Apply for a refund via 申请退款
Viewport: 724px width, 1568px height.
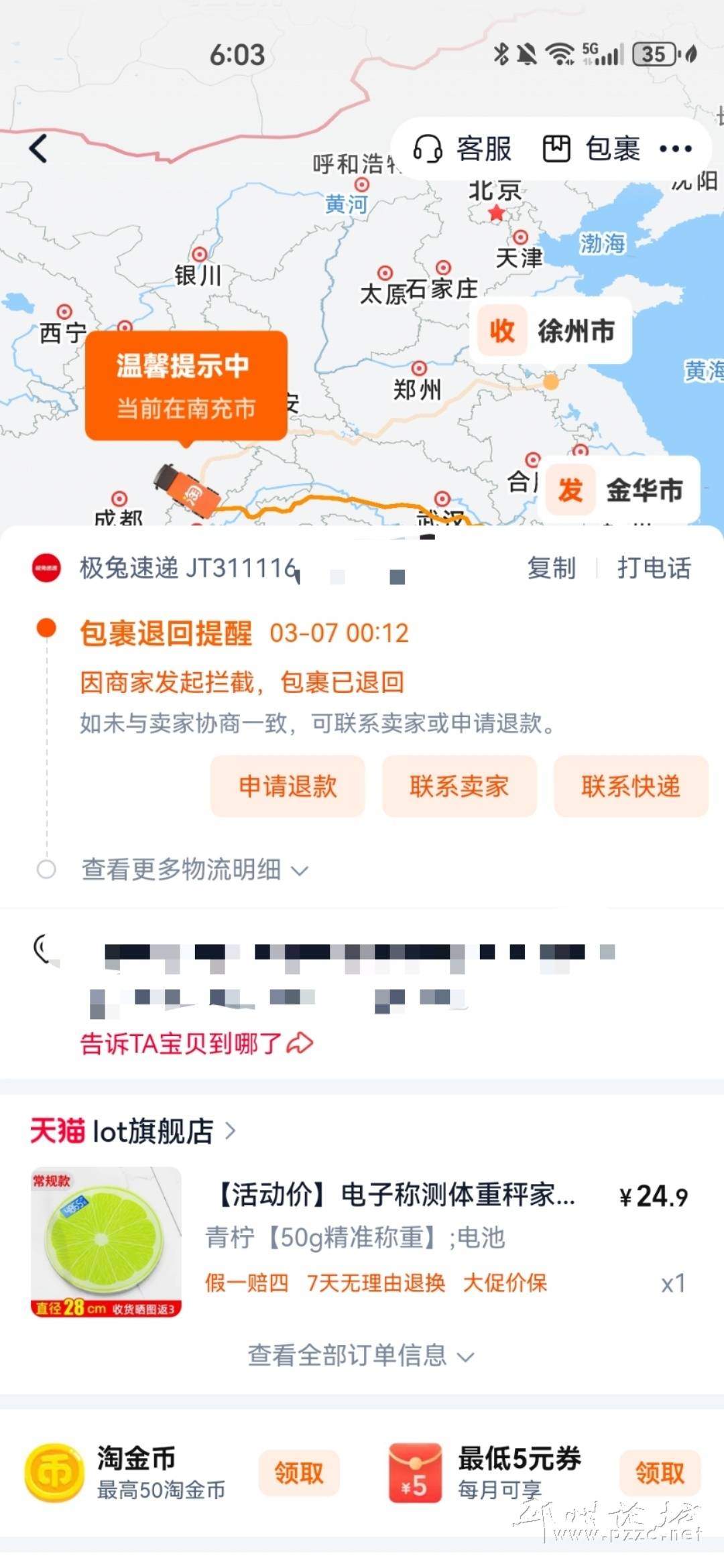pyautogui.click(x=288, y=786)
